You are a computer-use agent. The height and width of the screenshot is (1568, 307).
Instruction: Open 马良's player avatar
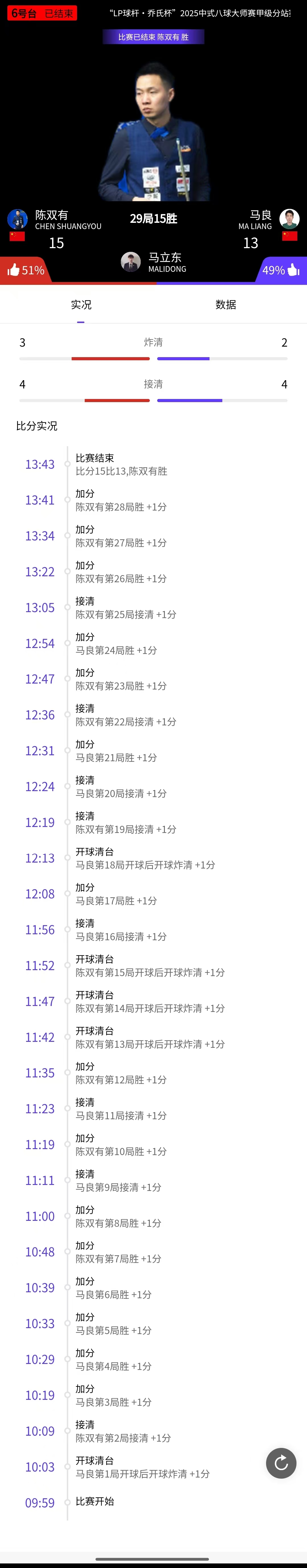(289, 218)
